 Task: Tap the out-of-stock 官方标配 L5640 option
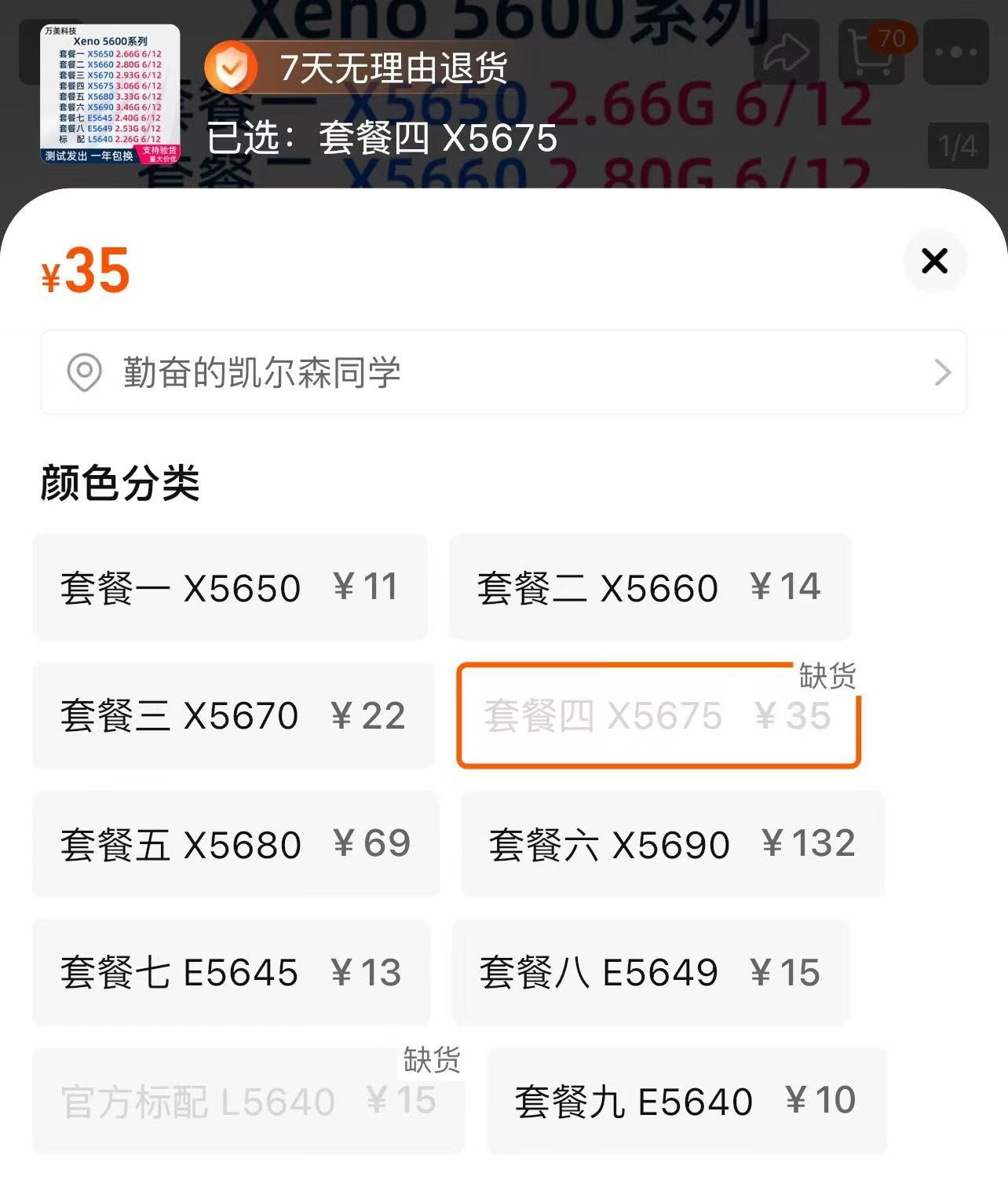[248, 1101]
